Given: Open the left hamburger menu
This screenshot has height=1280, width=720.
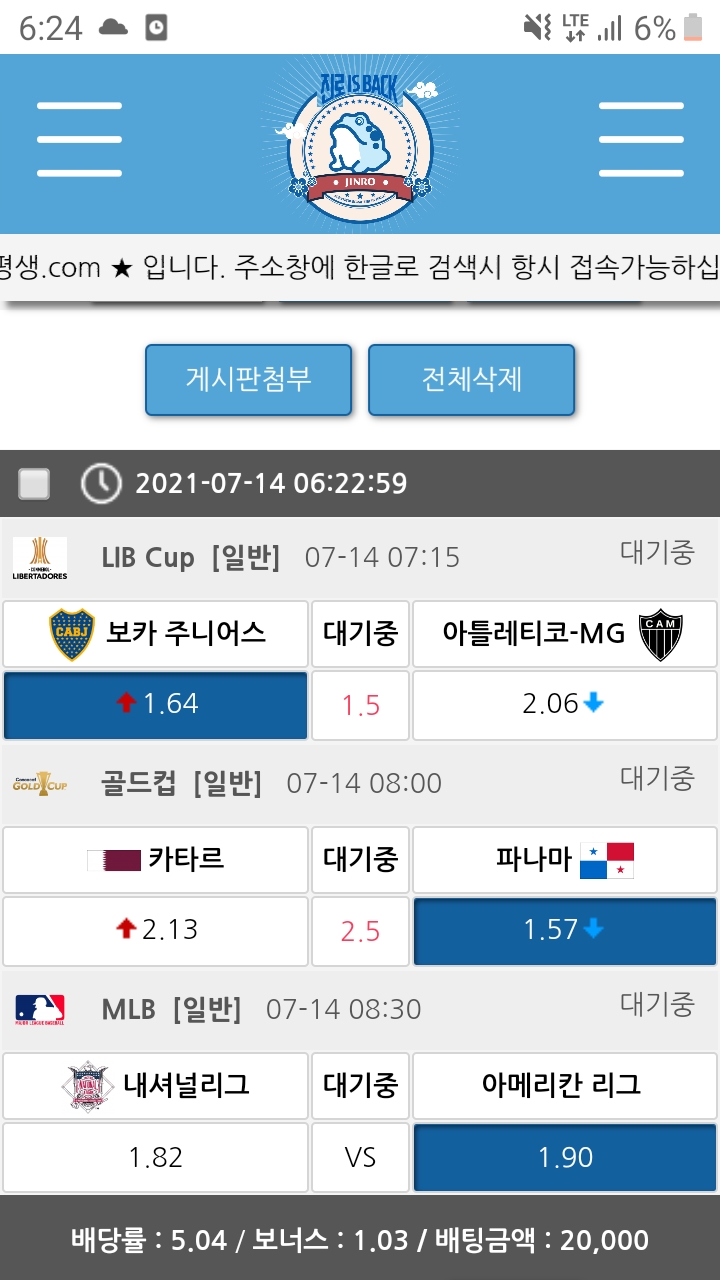Looking at the screenshot, I should point(79,140).
